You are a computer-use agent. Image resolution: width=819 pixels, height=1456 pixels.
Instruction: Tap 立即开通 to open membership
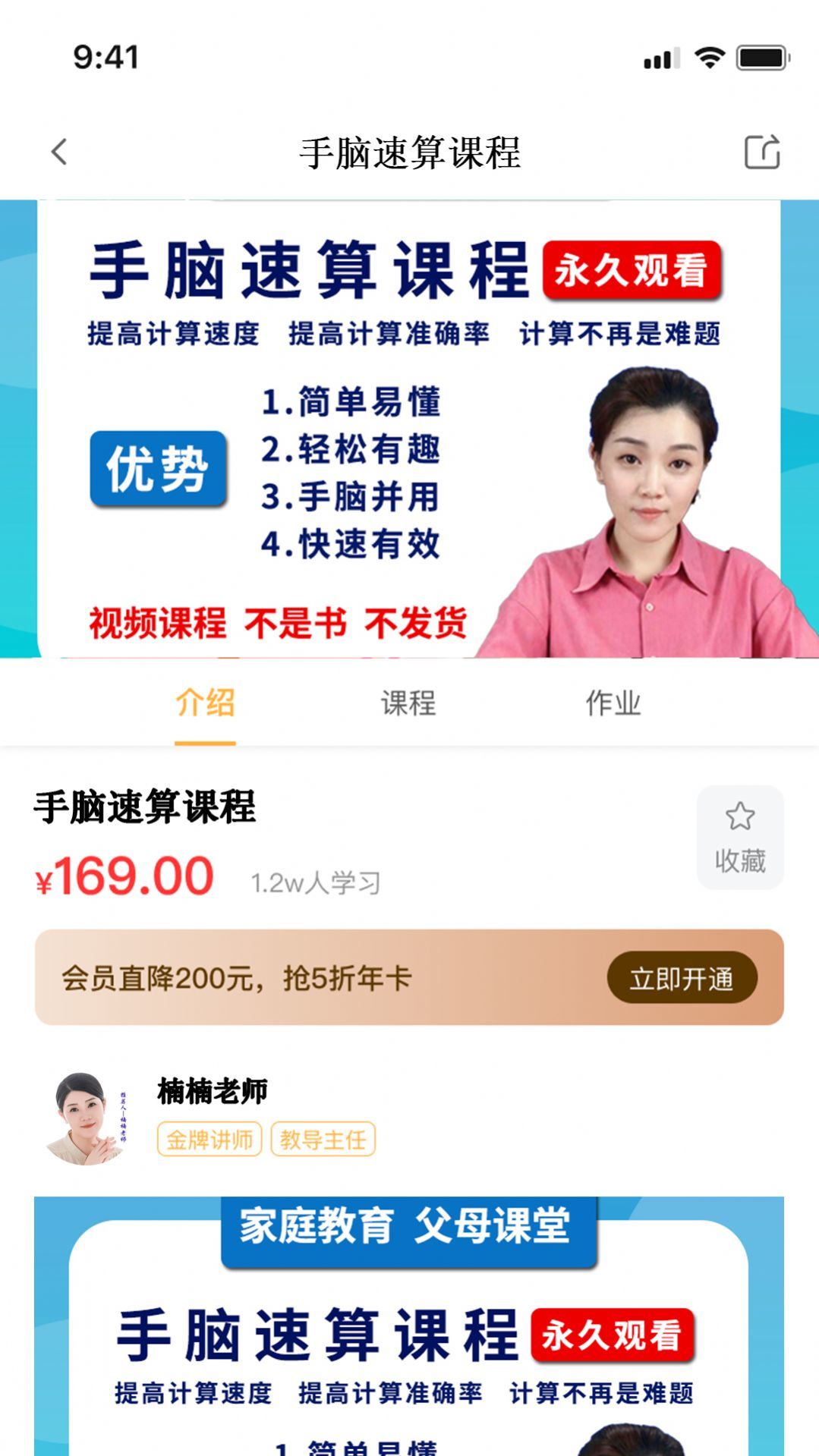[x=681, y=977]
